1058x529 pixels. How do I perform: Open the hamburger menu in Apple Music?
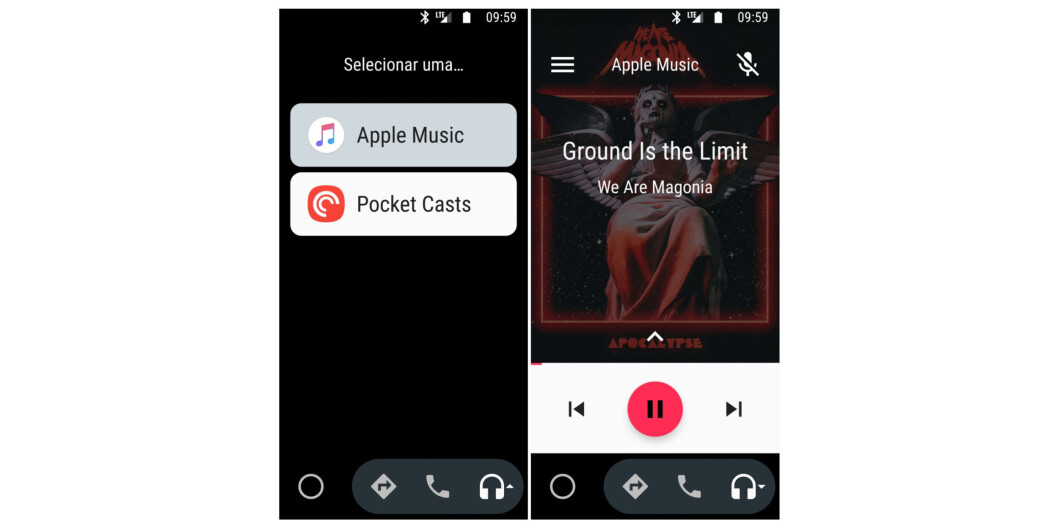[563, 65]
